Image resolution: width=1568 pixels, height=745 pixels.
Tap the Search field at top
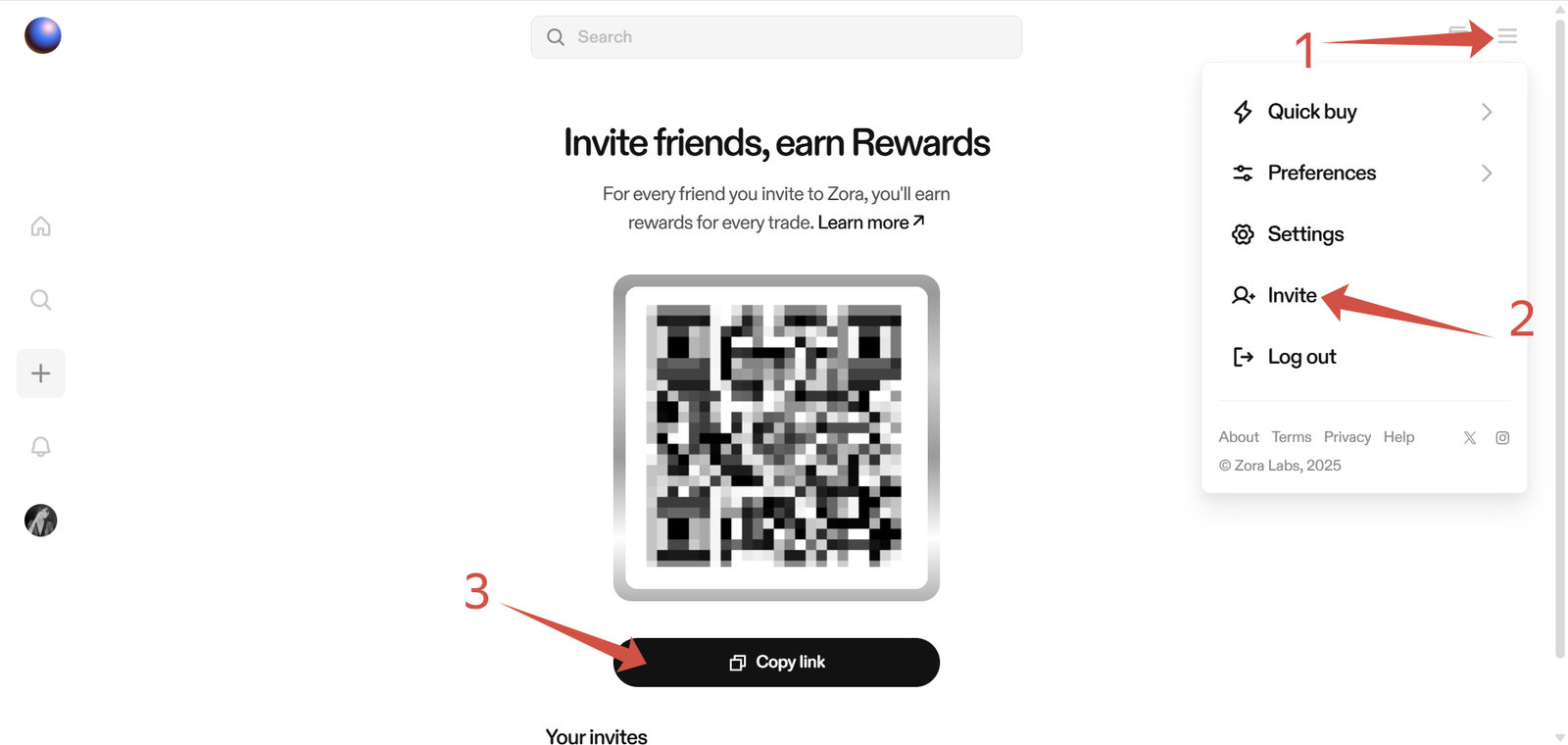pyautogui.click(x=776, y=37)
